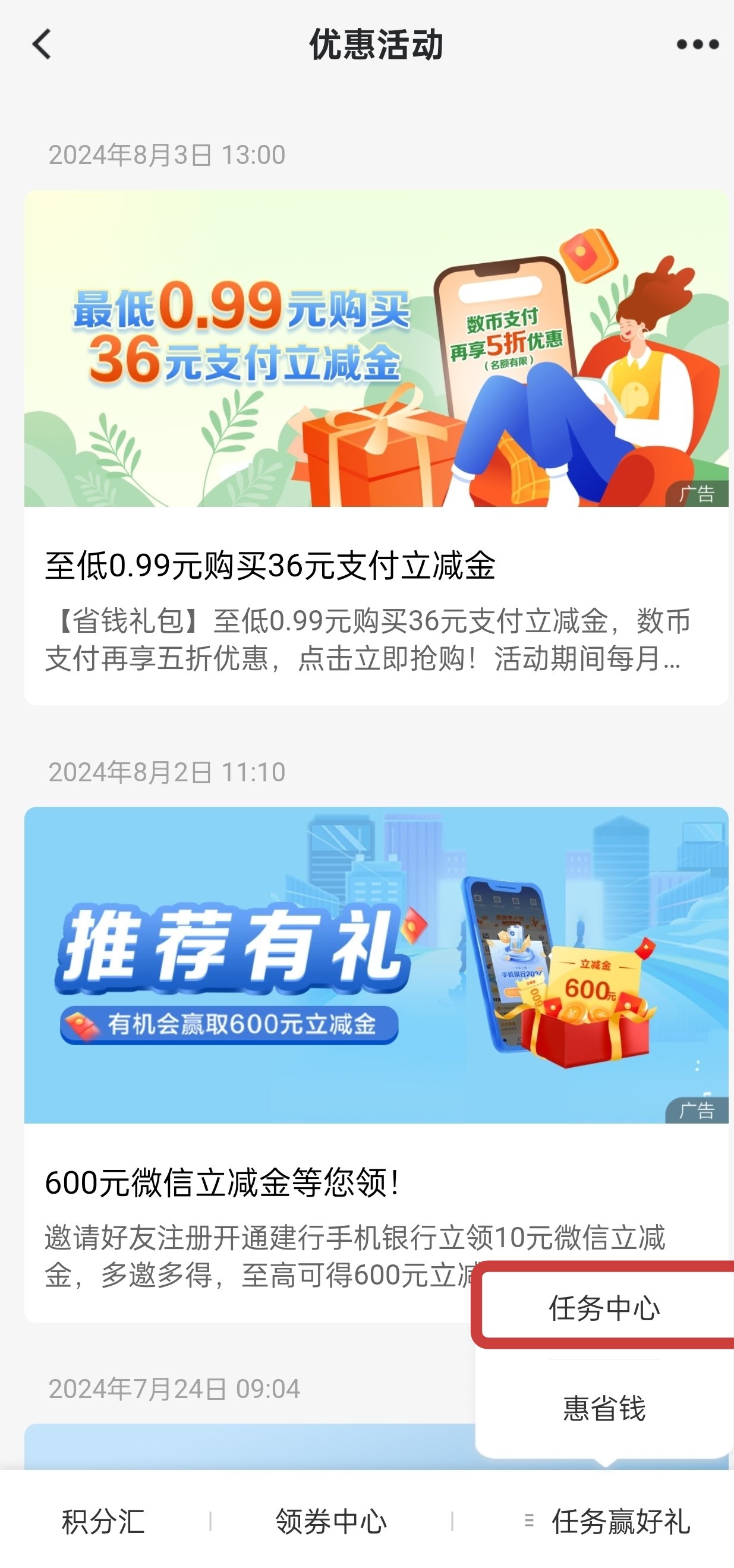The image size is (734, 1568).
Task: Open the 0.99元购买36元支付立减金 promotion card
Action: [376, 447]
